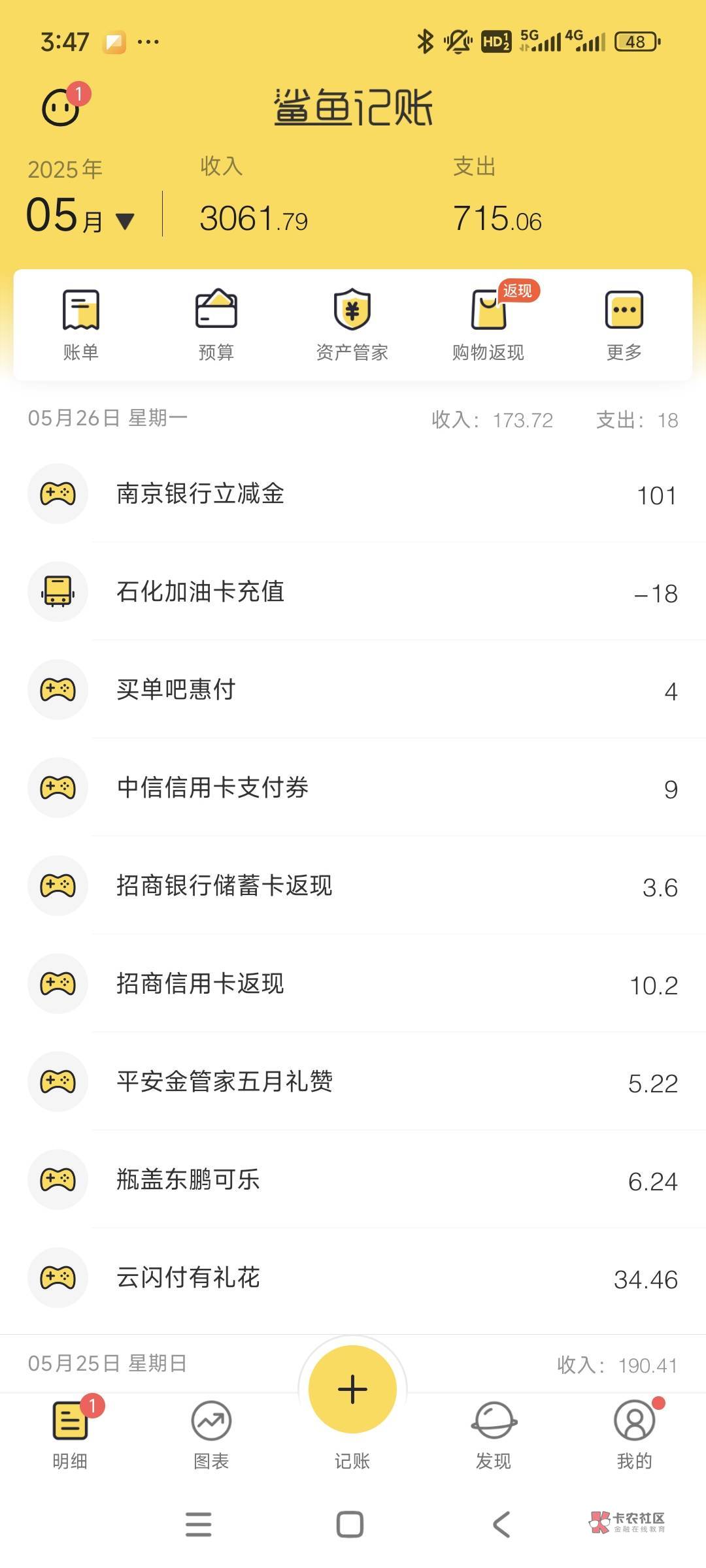The height and width of the screenshot is (1568, 706).
Task: Open the 瓶盖东鹏可乐 entry
Action: (353, 1180)
